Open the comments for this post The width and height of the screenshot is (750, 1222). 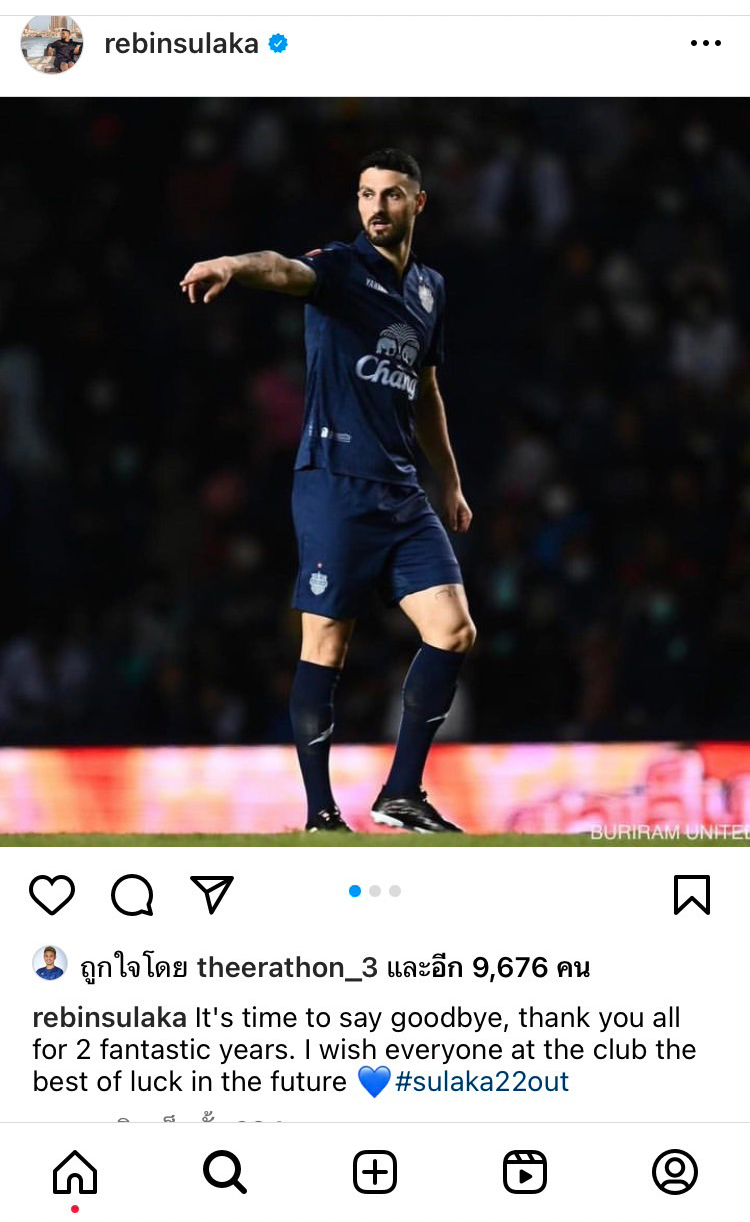[x=132, y=894]
